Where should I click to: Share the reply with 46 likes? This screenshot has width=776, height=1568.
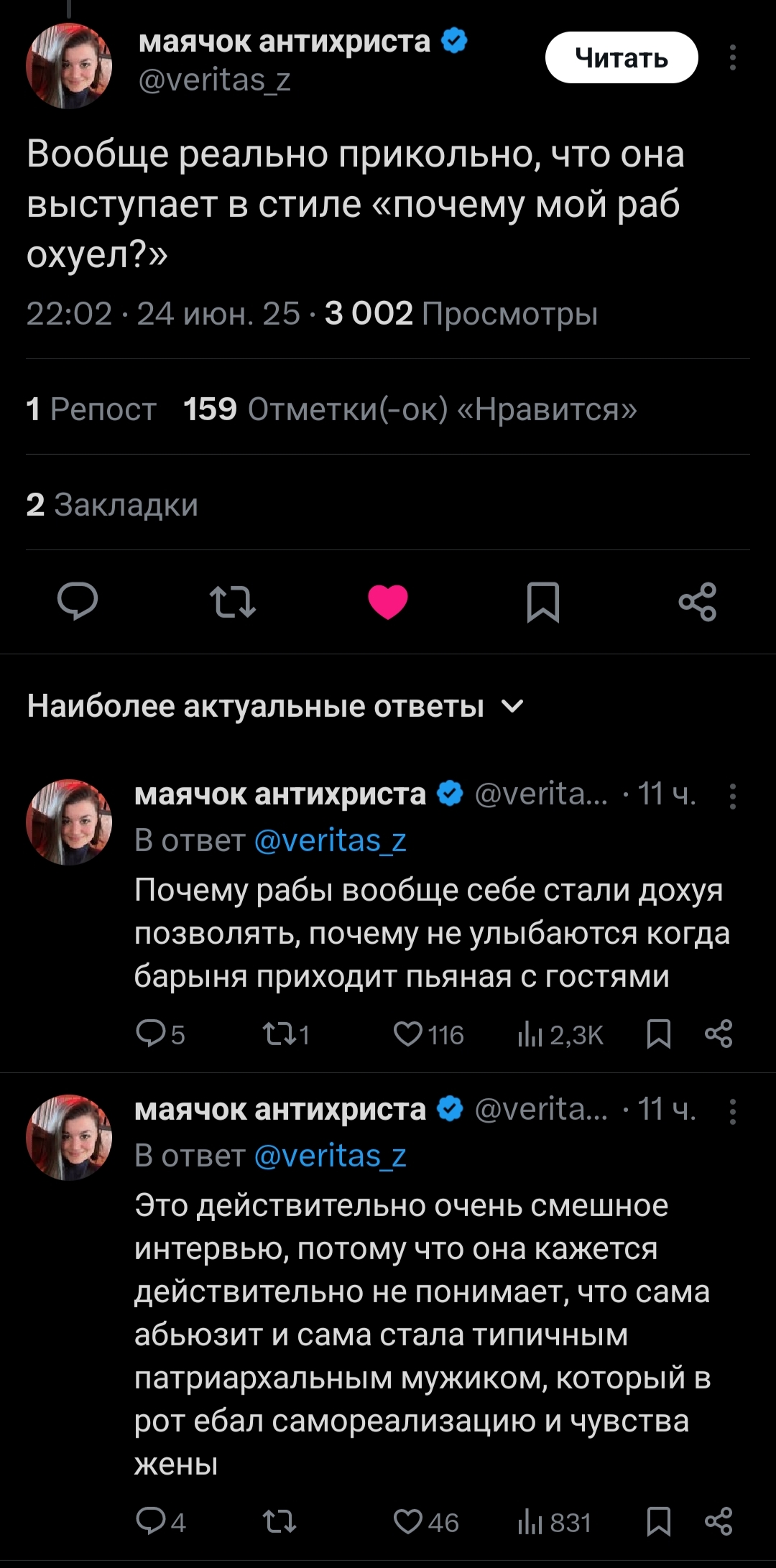pyautogui.click(x=719, y=1522)
